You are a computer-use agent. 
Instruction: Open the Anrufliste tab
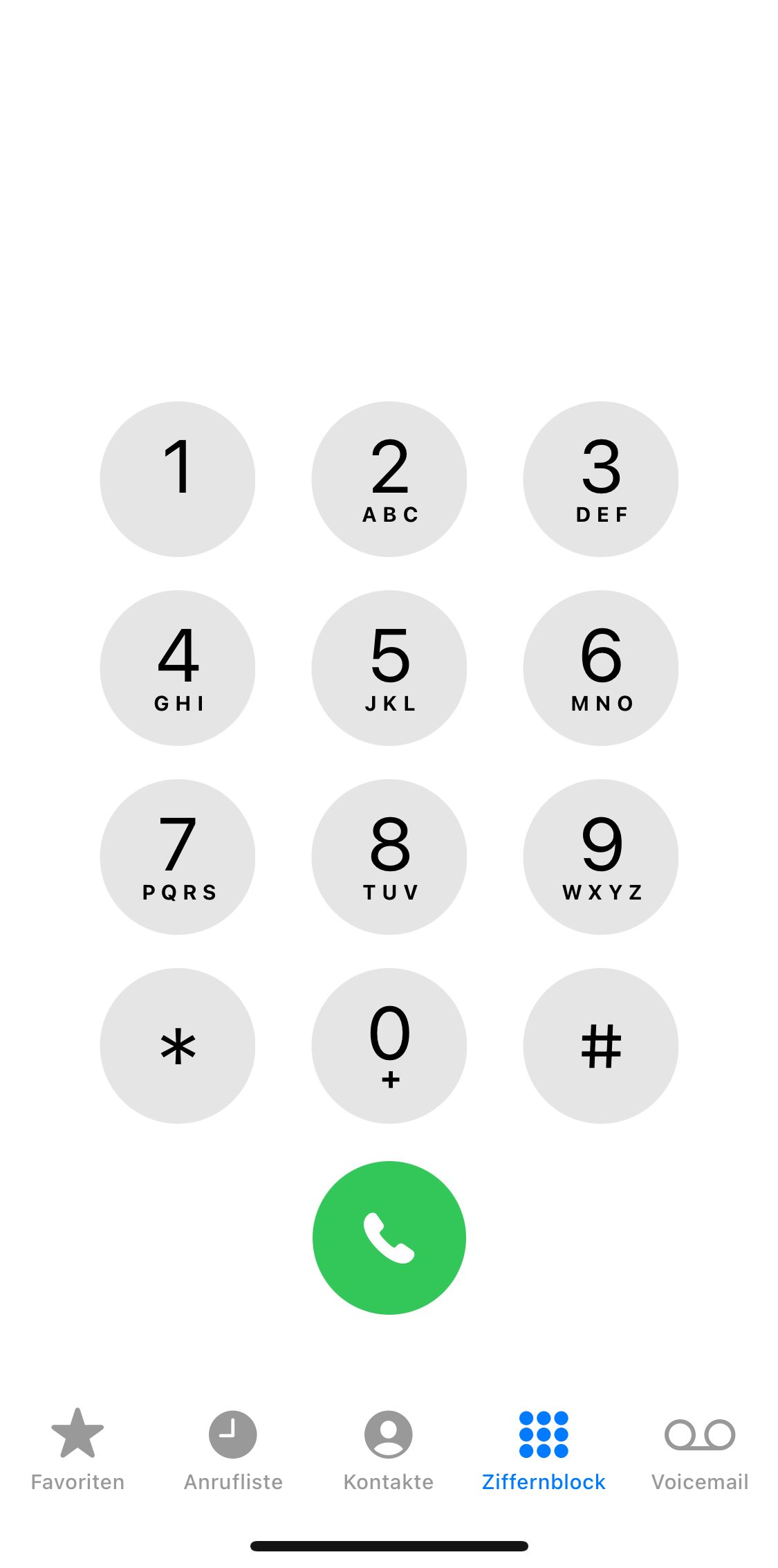click(x=233, y=1449)
